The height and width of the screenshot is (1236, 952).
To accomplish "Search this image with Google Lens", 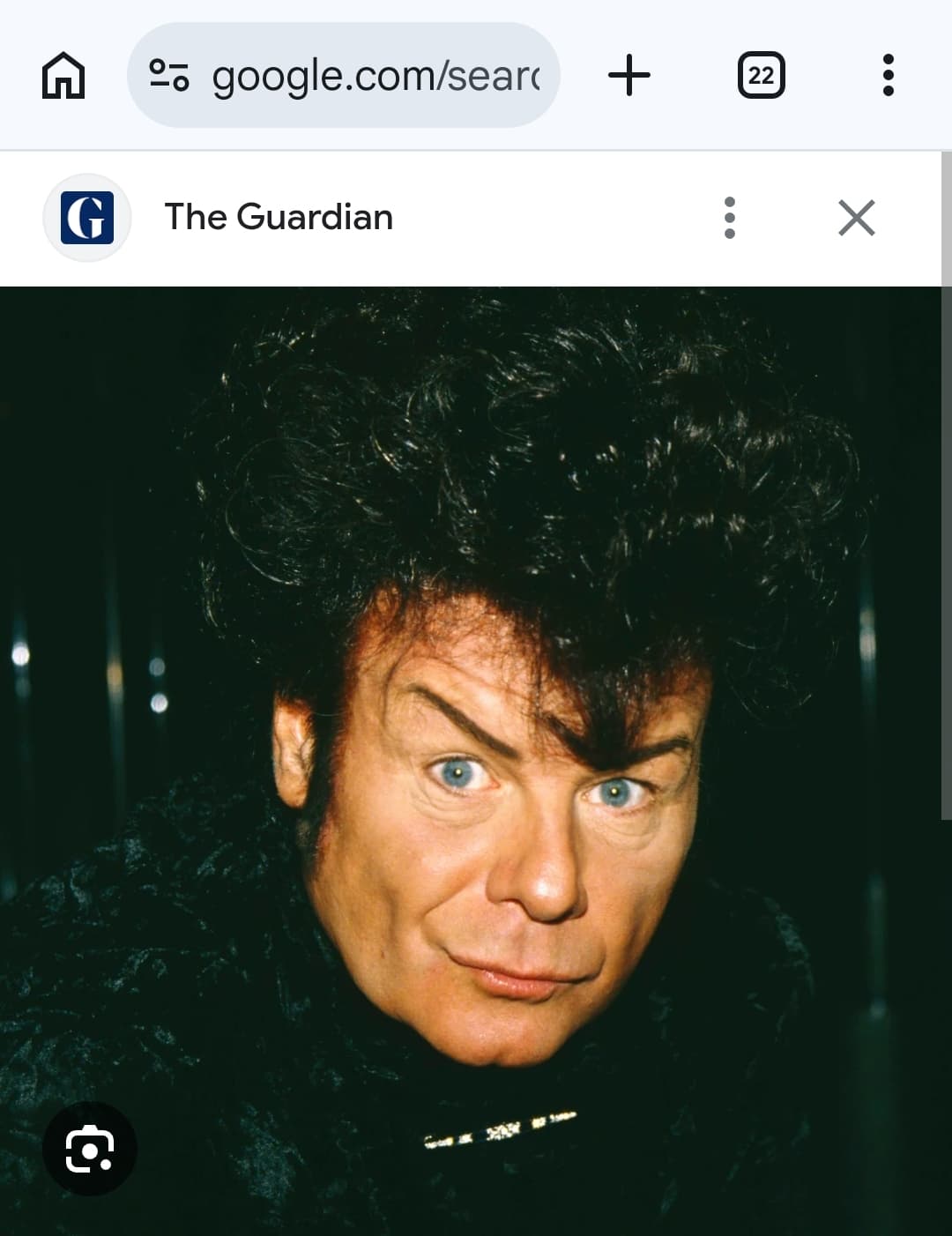I will (x=90, y=1149).
